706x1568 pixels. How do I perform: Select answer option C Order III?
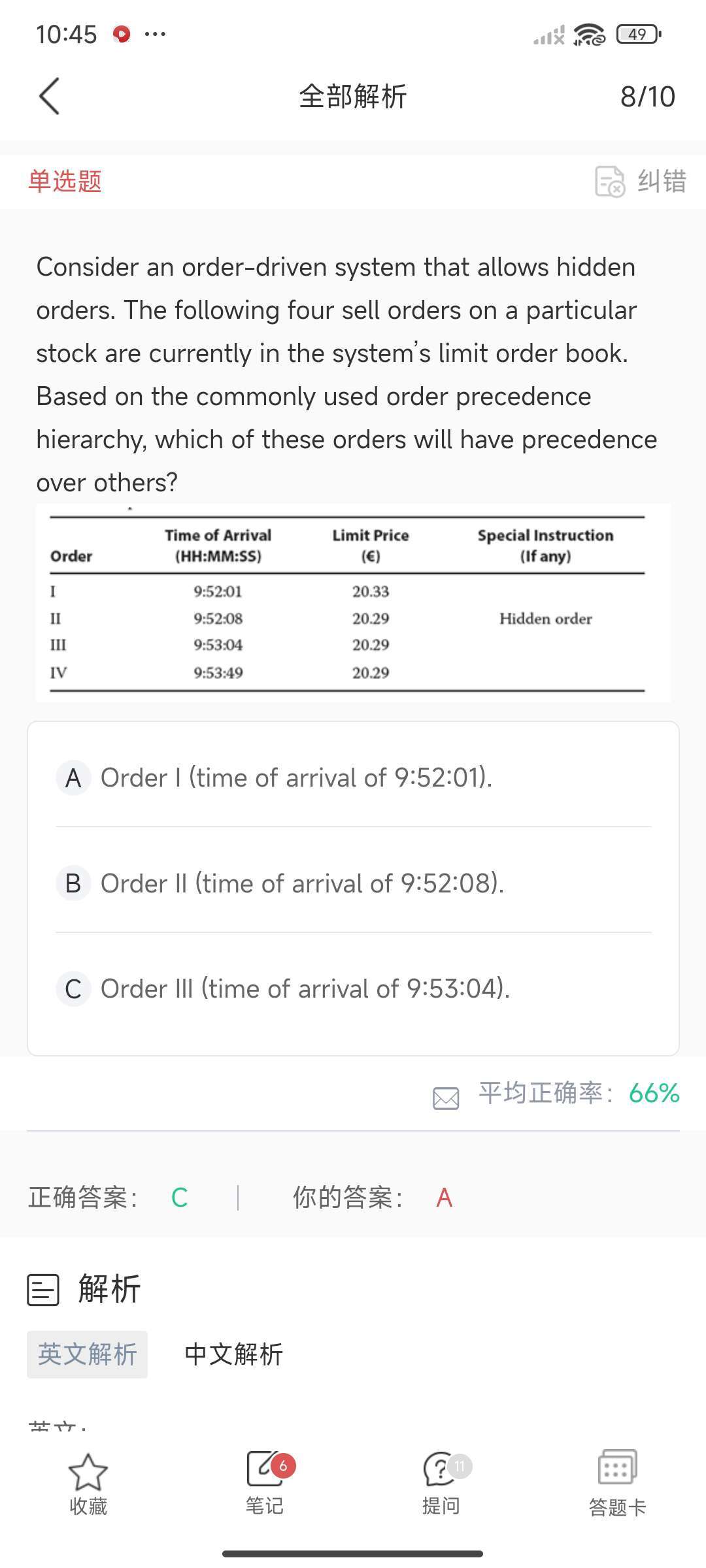coord(353,988)
